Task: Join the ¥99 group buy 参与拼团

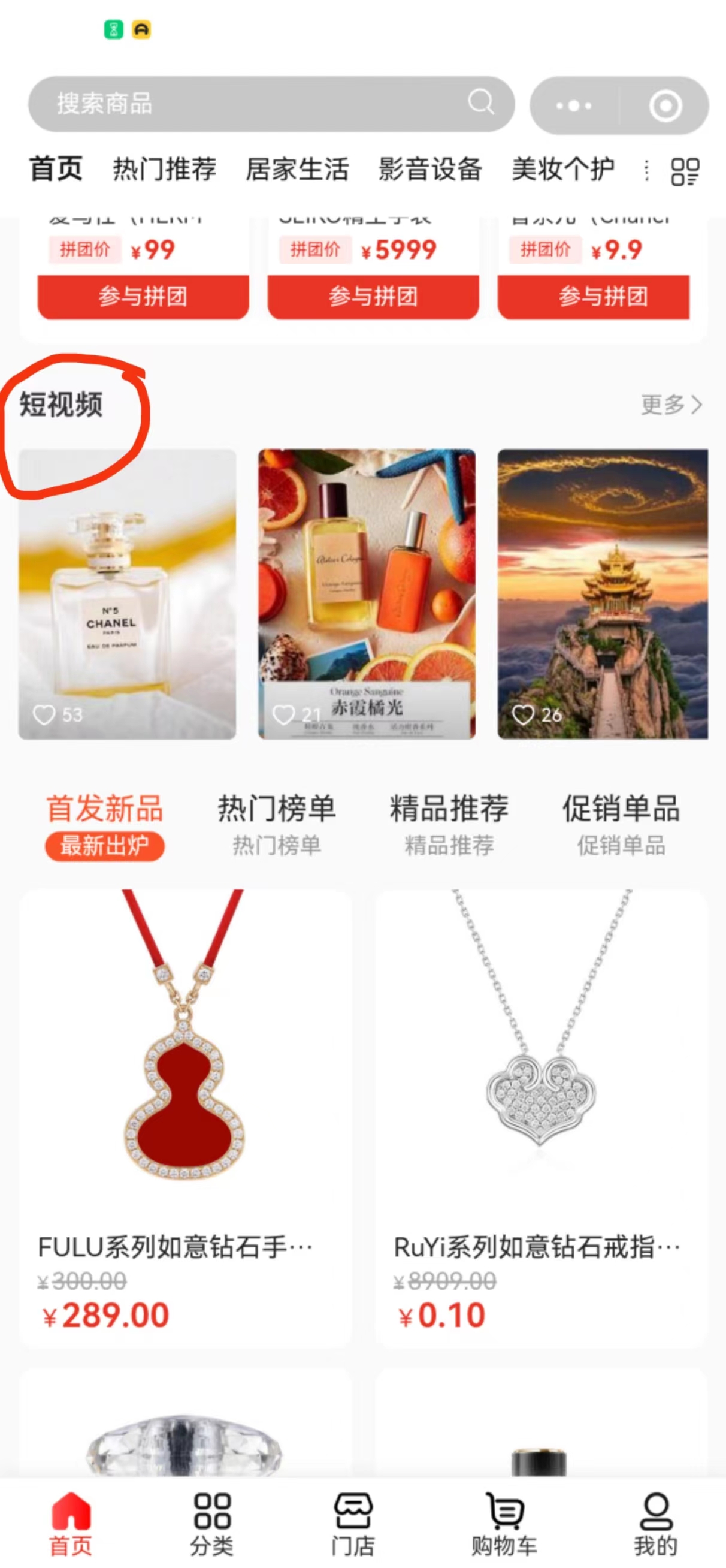Action: tap(143, 297)
